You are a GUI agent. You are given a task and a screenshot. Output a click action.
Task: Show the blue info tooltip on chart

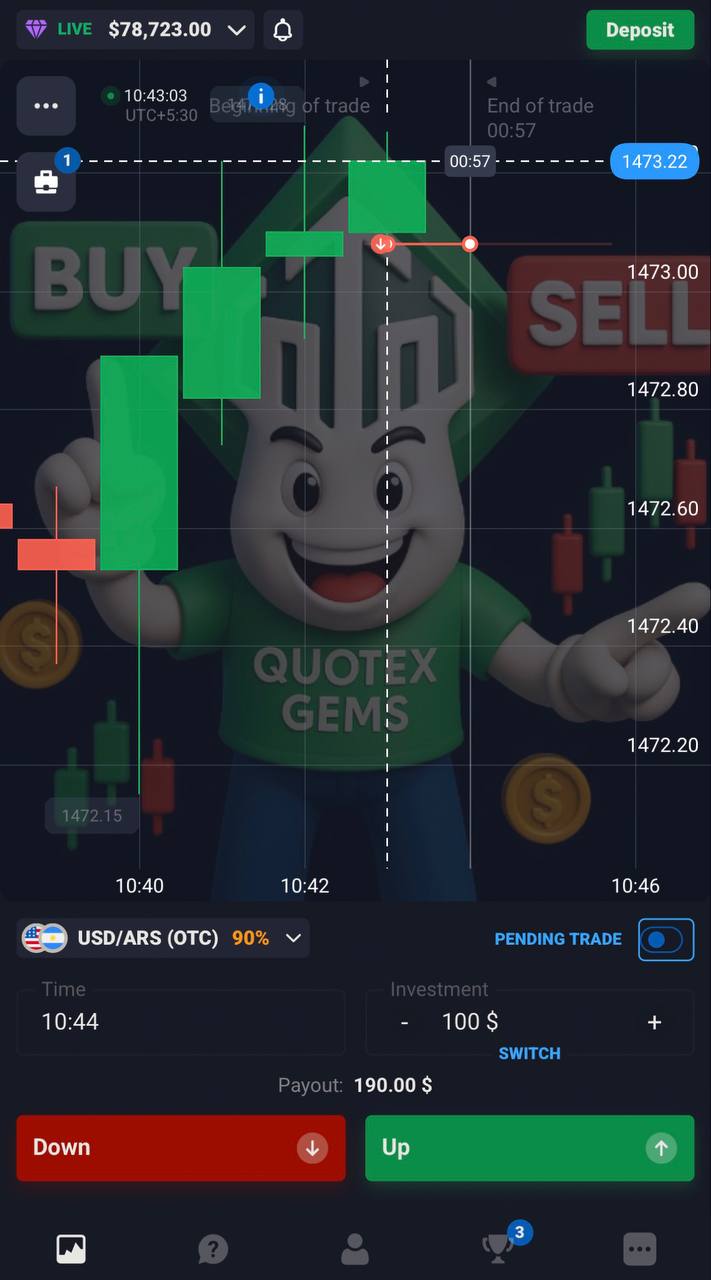(x=260, y=96)
